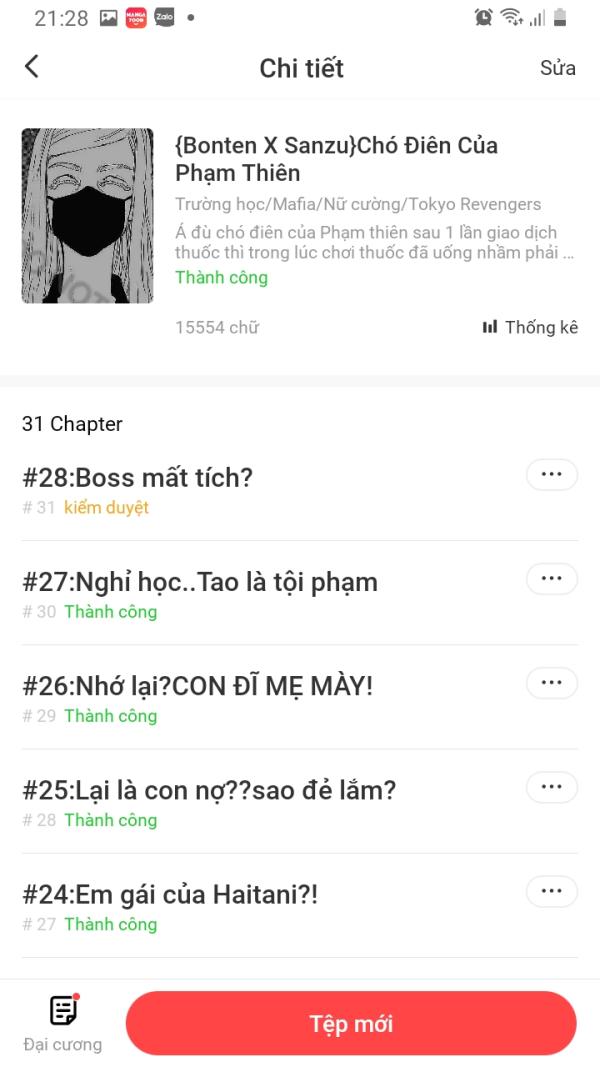
Task: Go back using the top arrow
Action: 32,67
